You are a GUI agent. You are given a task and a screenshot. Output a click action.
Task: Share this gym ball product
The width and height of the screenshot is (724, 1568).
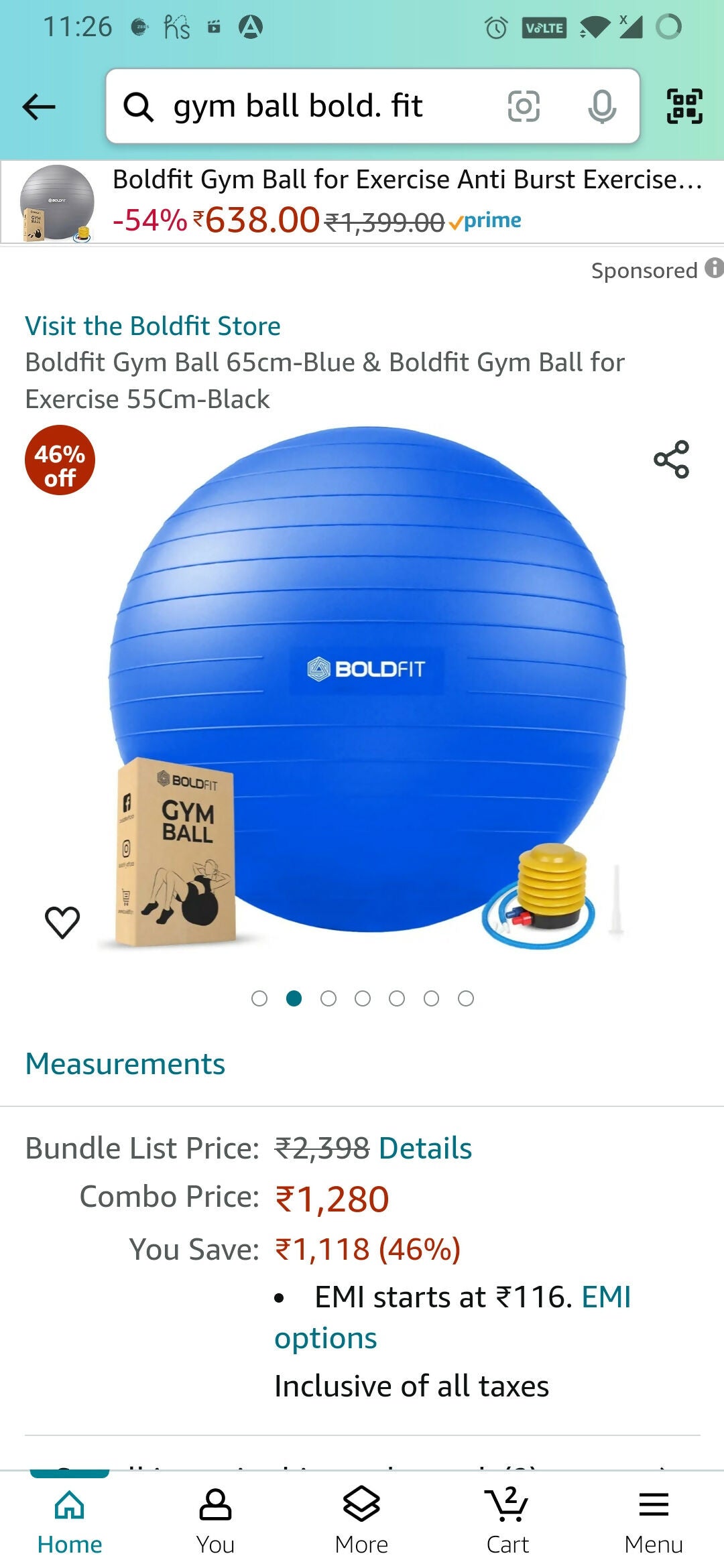point(672,460)
